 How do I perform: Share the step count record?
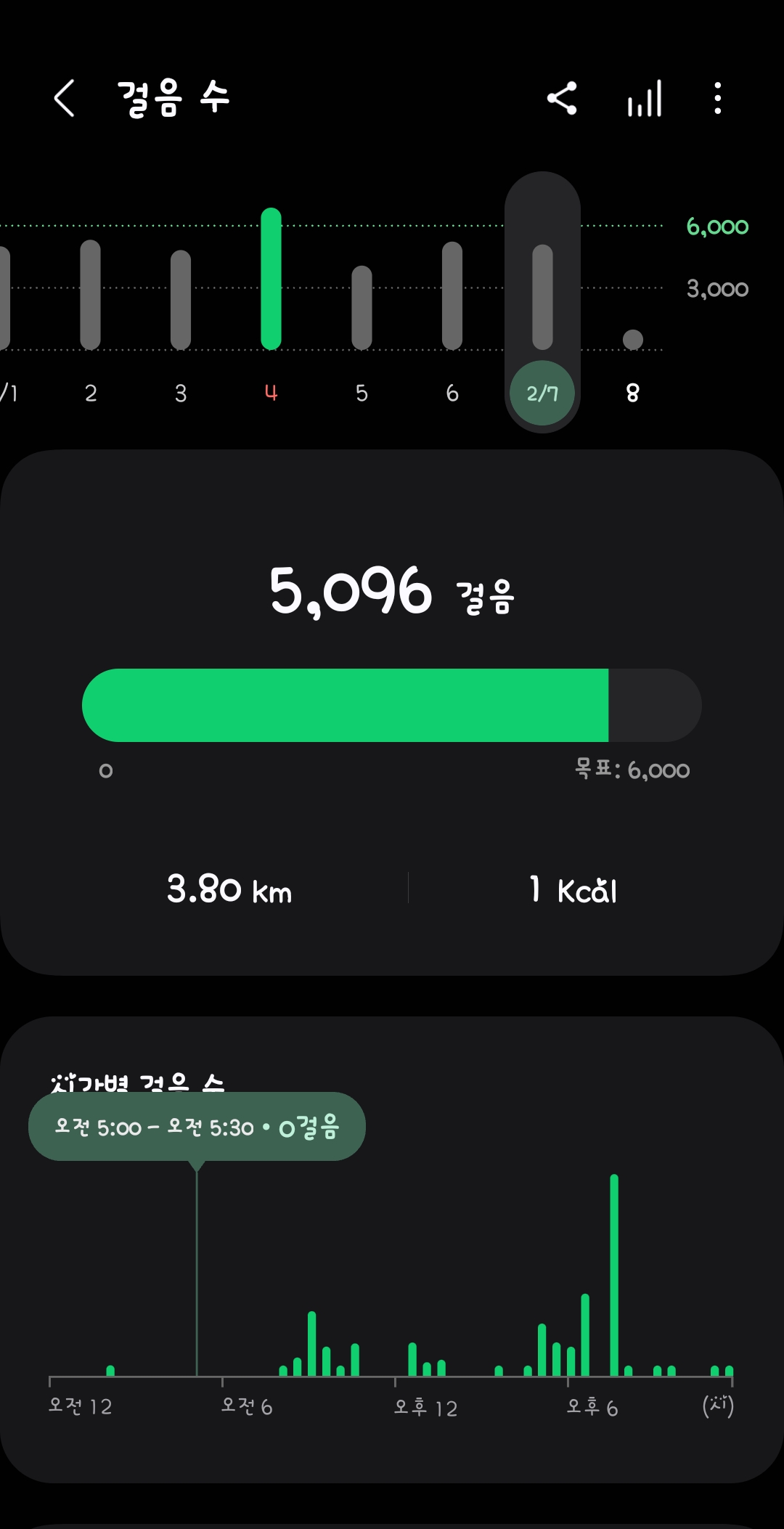coord(562,98)
